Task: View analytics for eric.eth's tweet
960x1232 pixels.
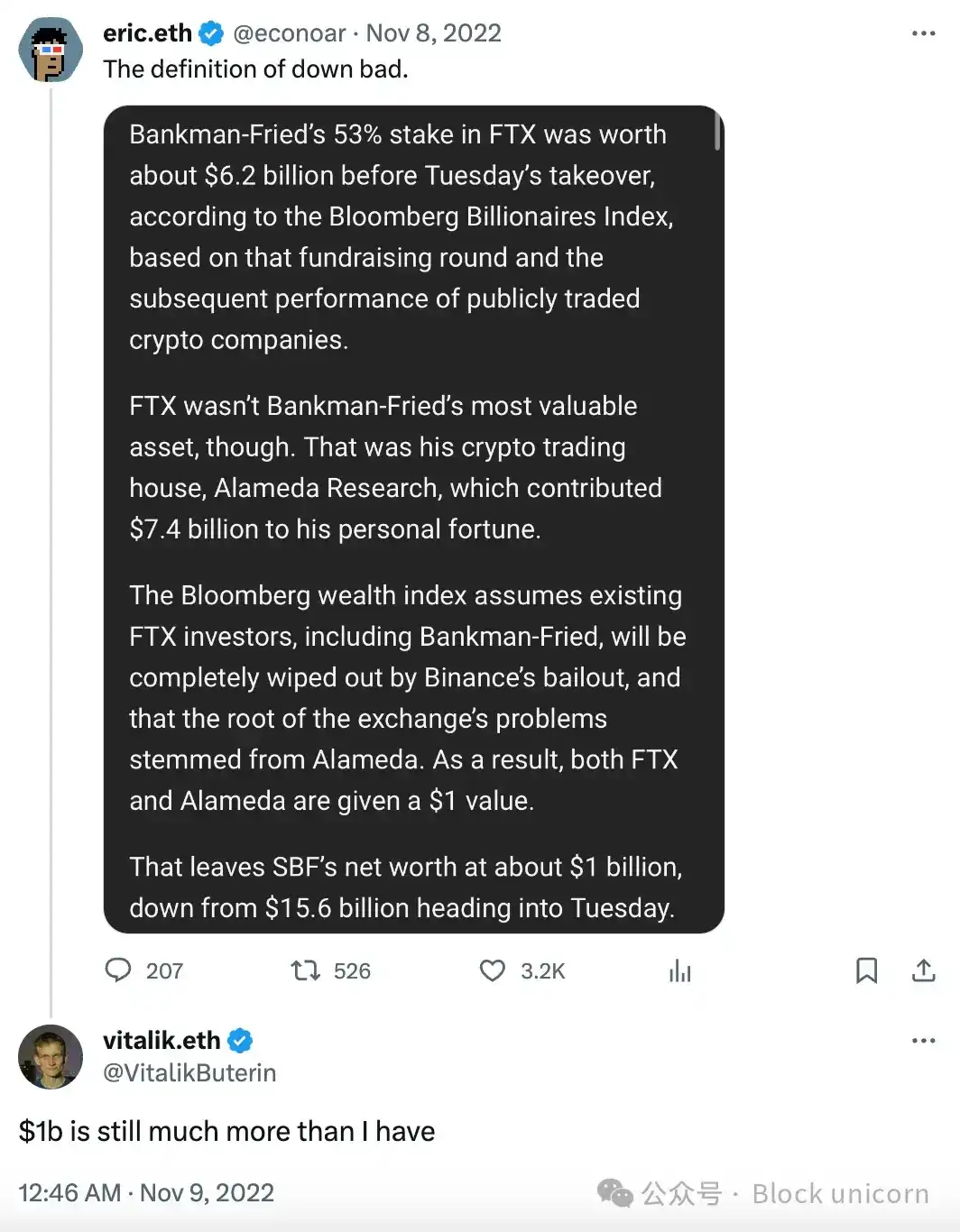Action: 679,971
